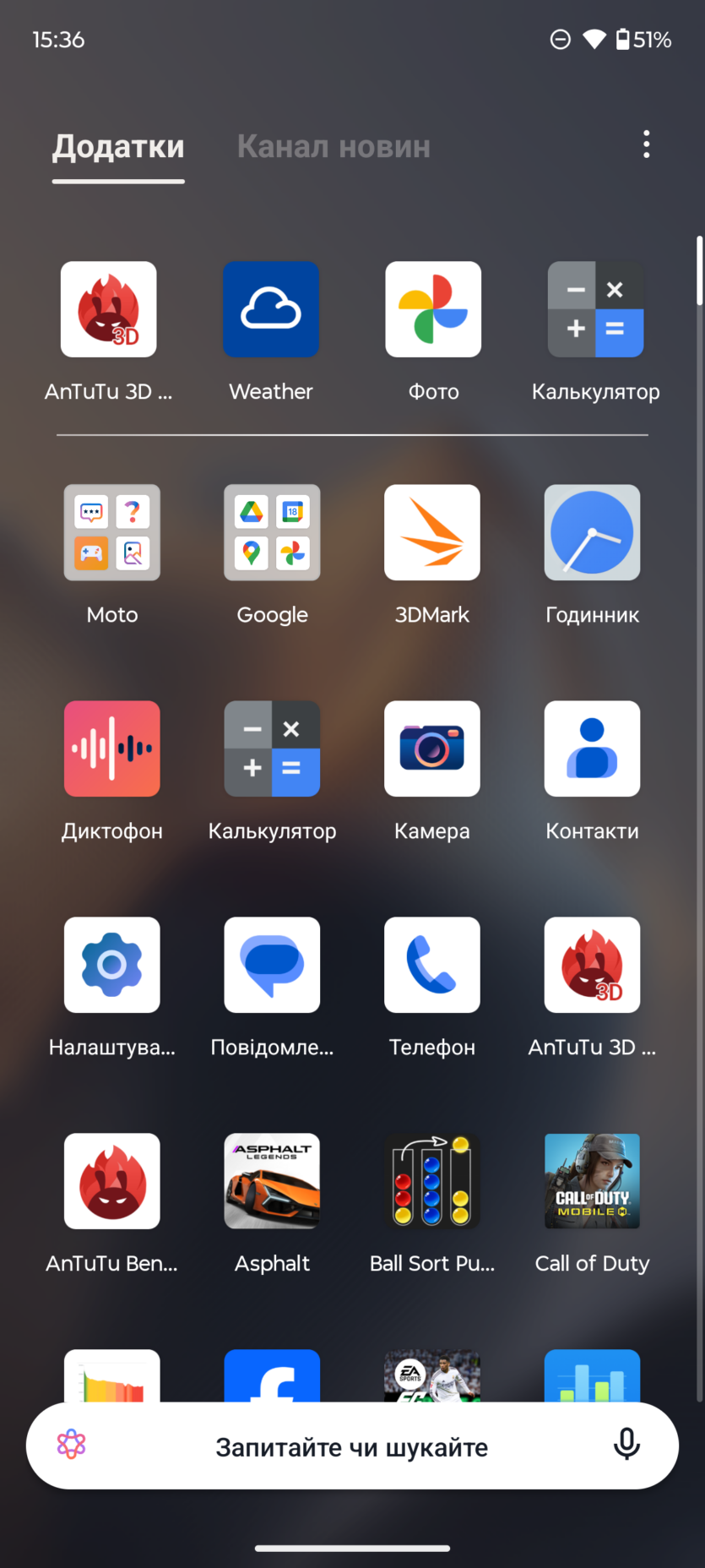
Task: Launch Asphalt game
Action: 272,1182
